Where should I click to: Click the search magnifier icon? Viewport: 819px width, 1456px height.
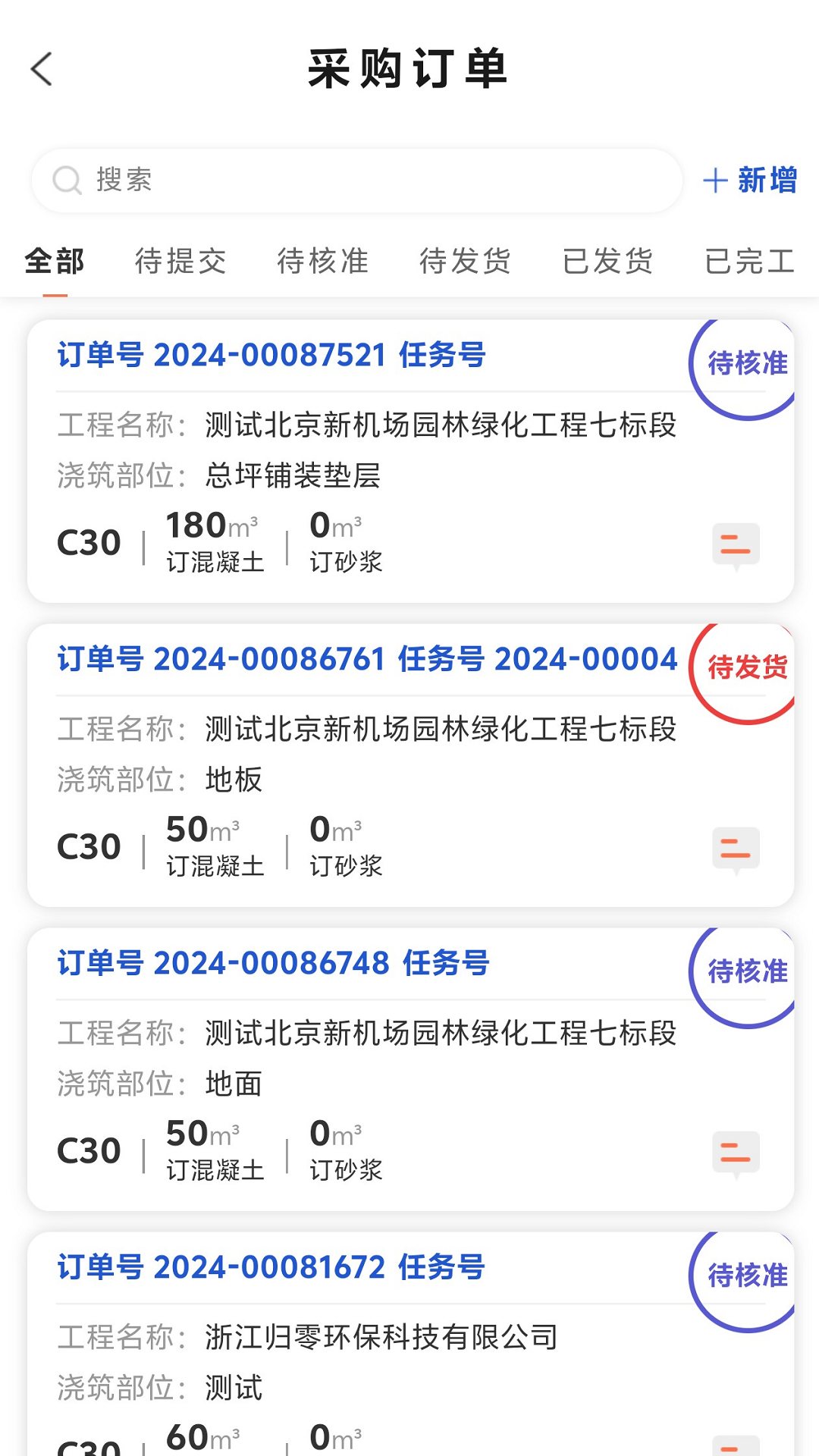point(68,180)
